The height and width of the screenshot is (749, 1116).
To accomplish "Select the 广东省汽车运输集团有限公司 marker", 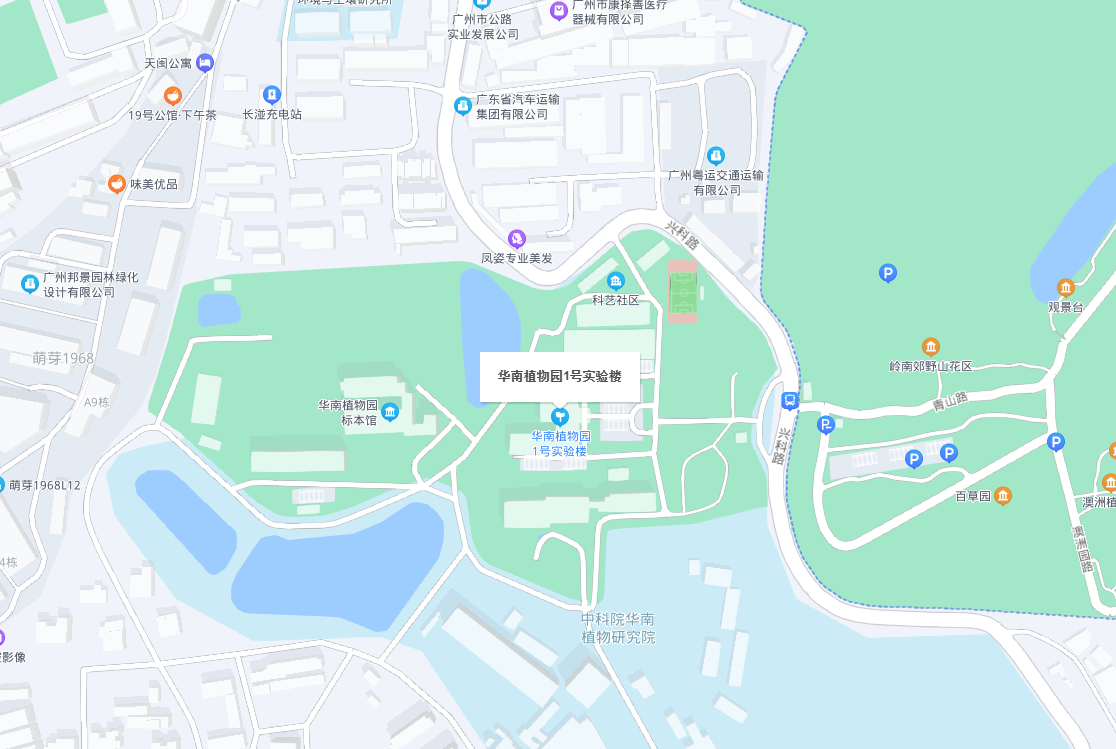I will [x=462, y=106].
